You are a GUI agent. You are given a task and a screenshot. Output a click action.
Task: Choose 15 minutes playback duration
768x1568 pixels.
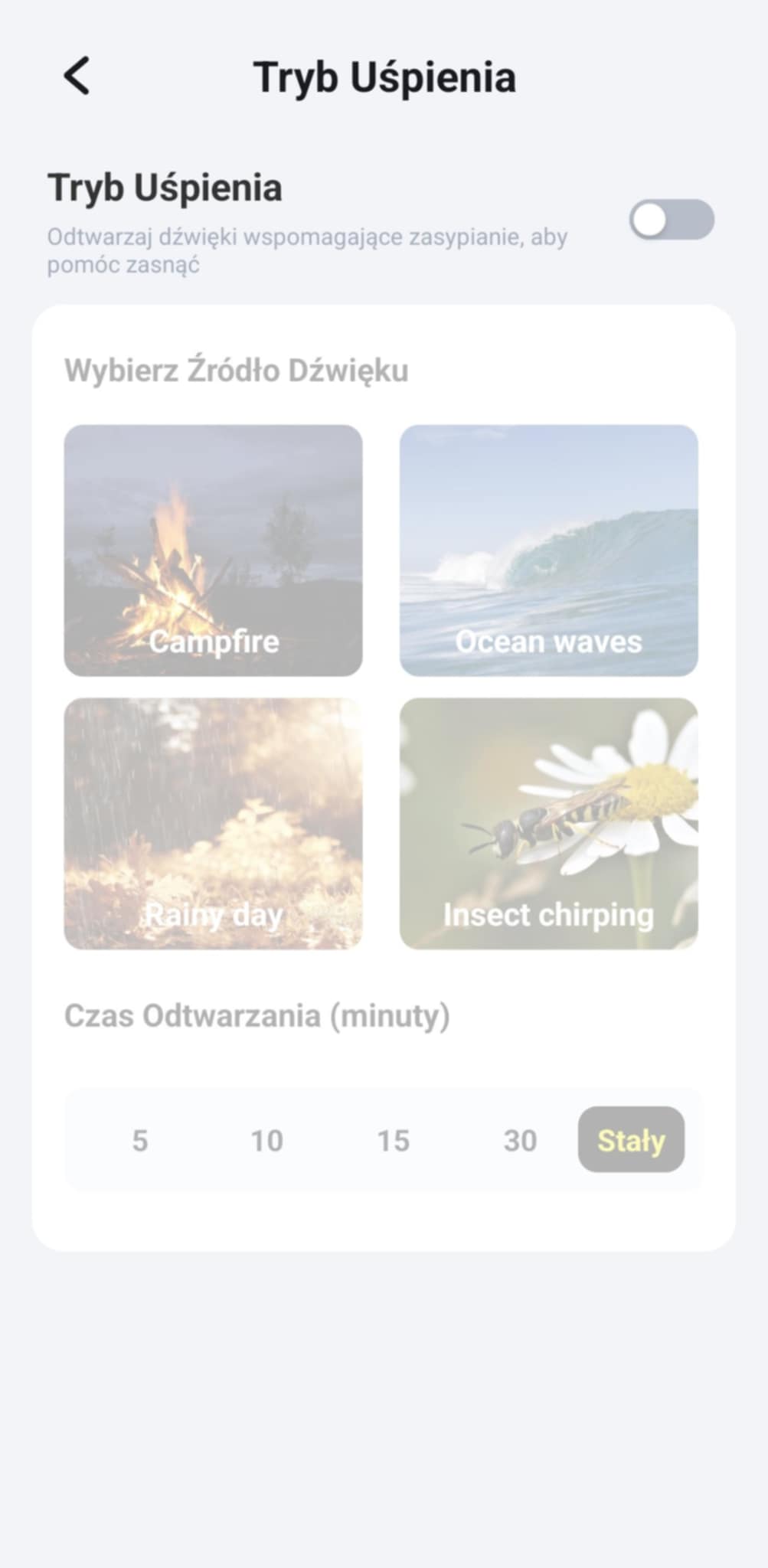(x=393, y=1140)
